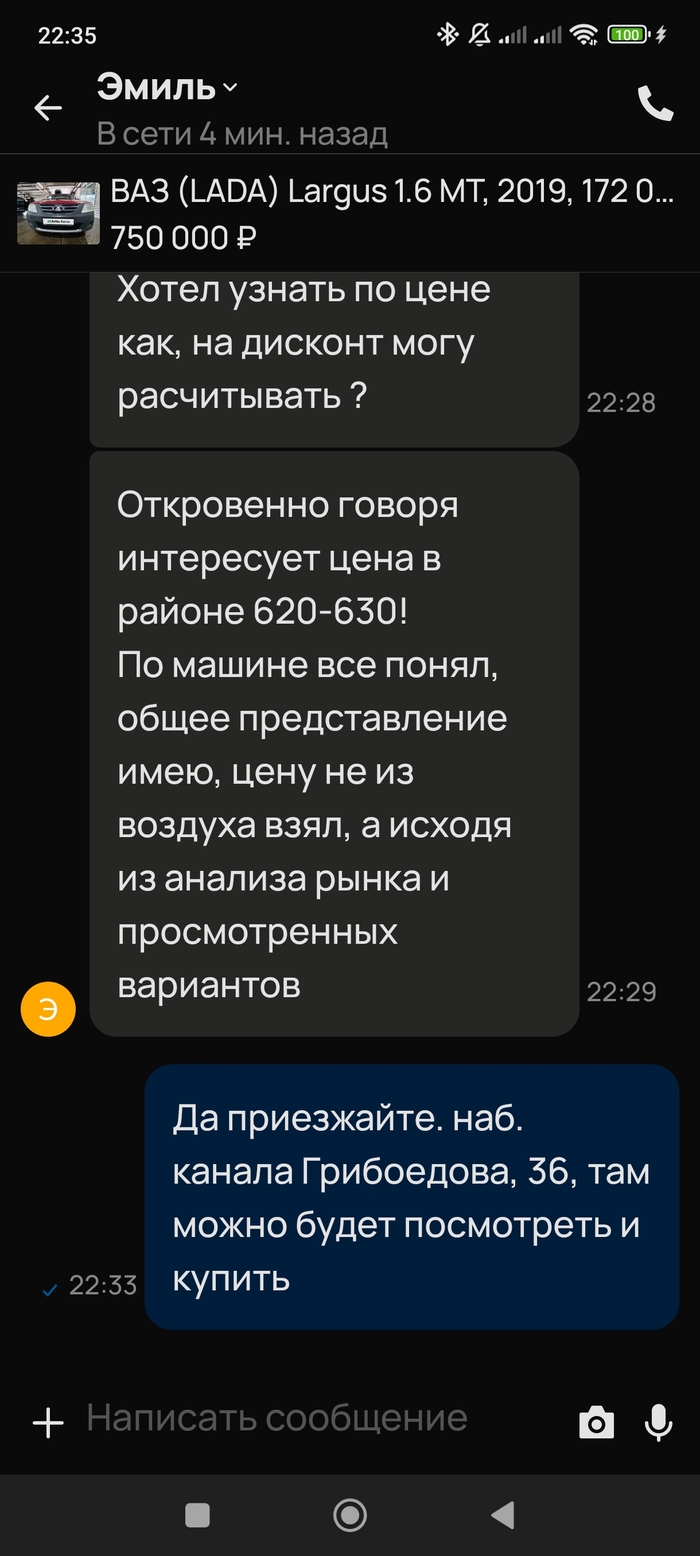700x1556 pixels.
Task: Expand the Эмиль name dropdown
Action: (230, 88)
